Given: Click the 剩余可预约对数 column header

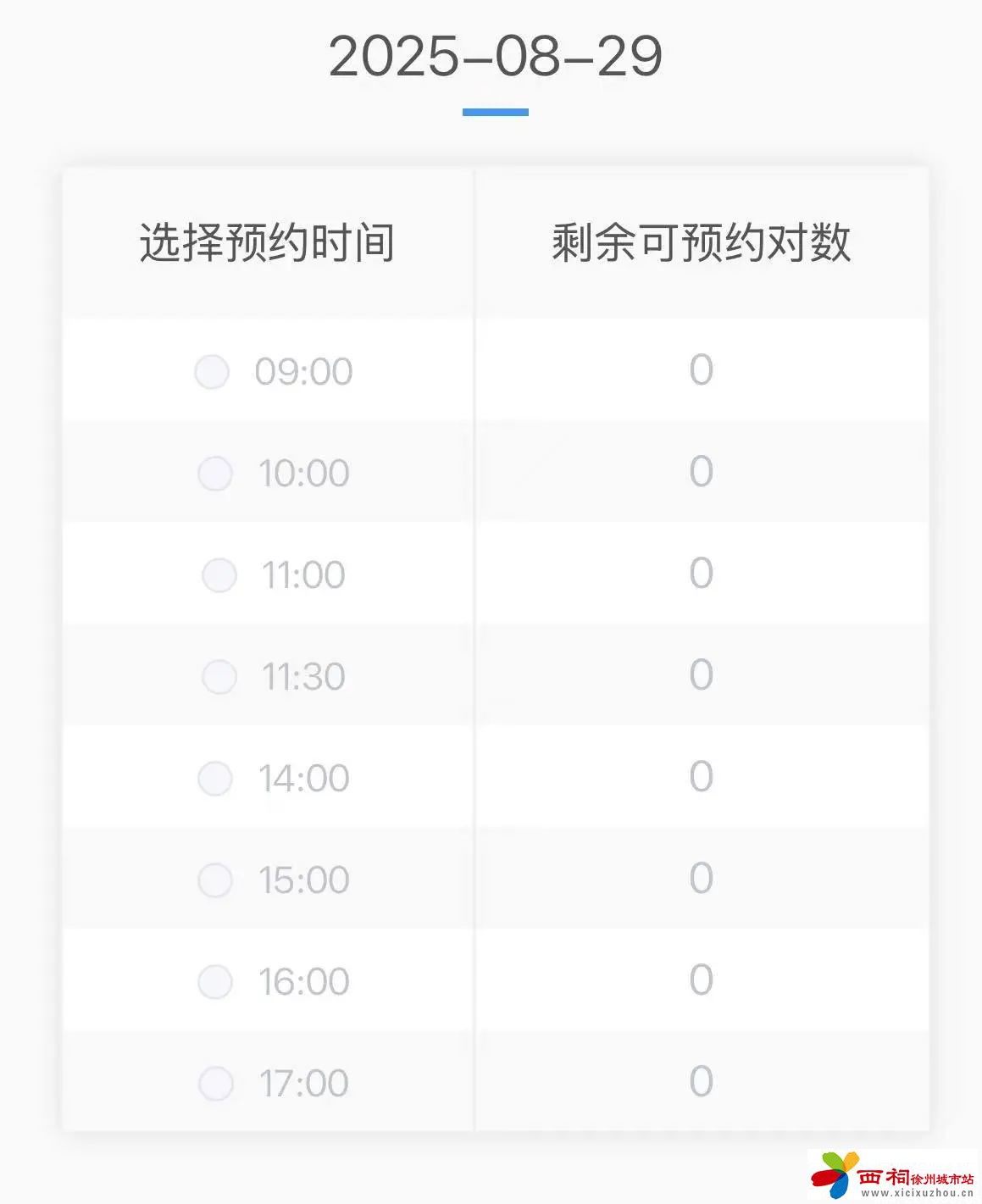Looking at the screenshot, I should pyautogui.click(x=702, y=240).
